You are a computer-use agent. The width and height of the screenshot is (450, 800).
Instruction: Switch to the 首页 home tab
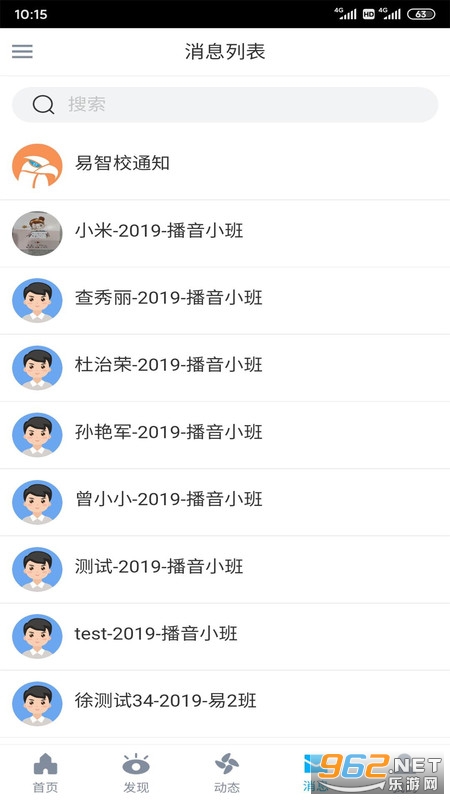point(45,772)
